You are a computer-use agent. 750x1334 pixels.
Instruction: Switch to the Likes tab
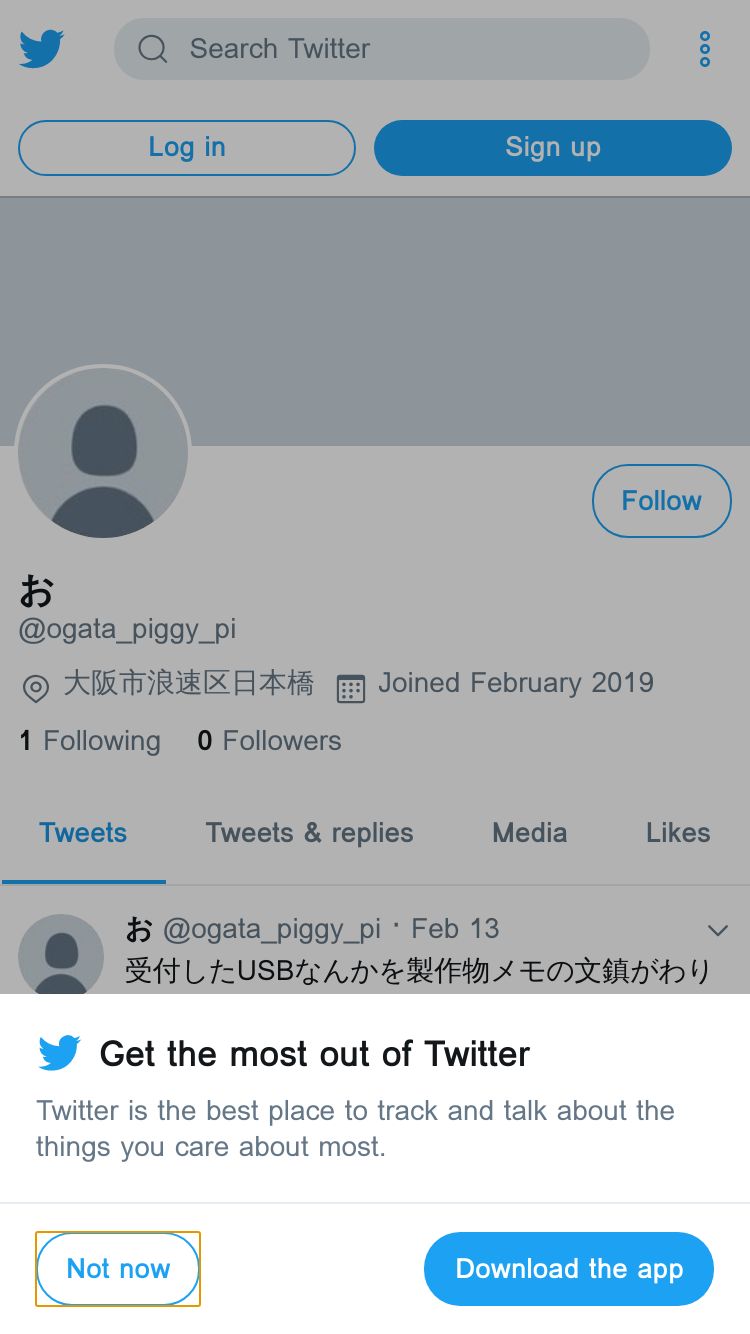pos(678,833)
